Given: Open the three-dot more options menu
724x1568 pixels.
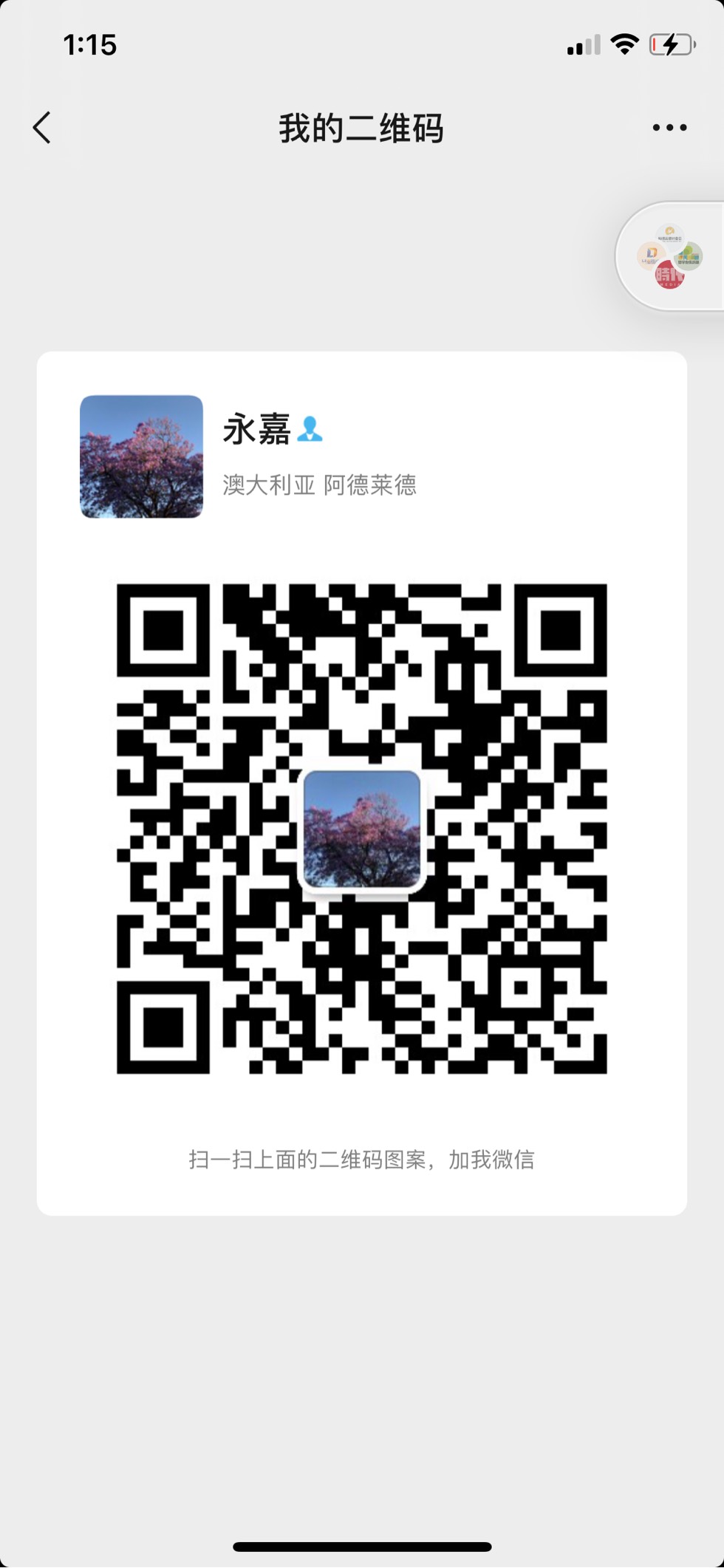Looking at the screenshot, I should 669,128.
